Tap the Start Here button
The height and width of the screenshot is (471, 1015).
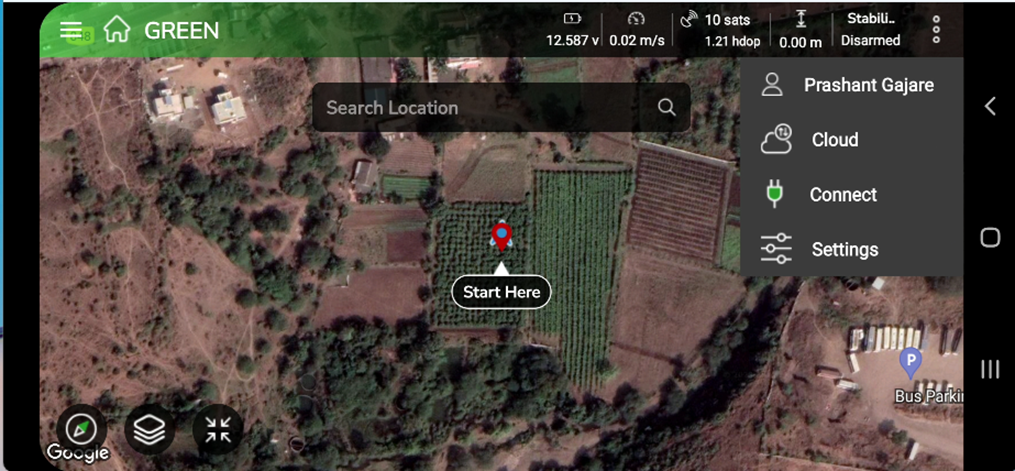501,292
